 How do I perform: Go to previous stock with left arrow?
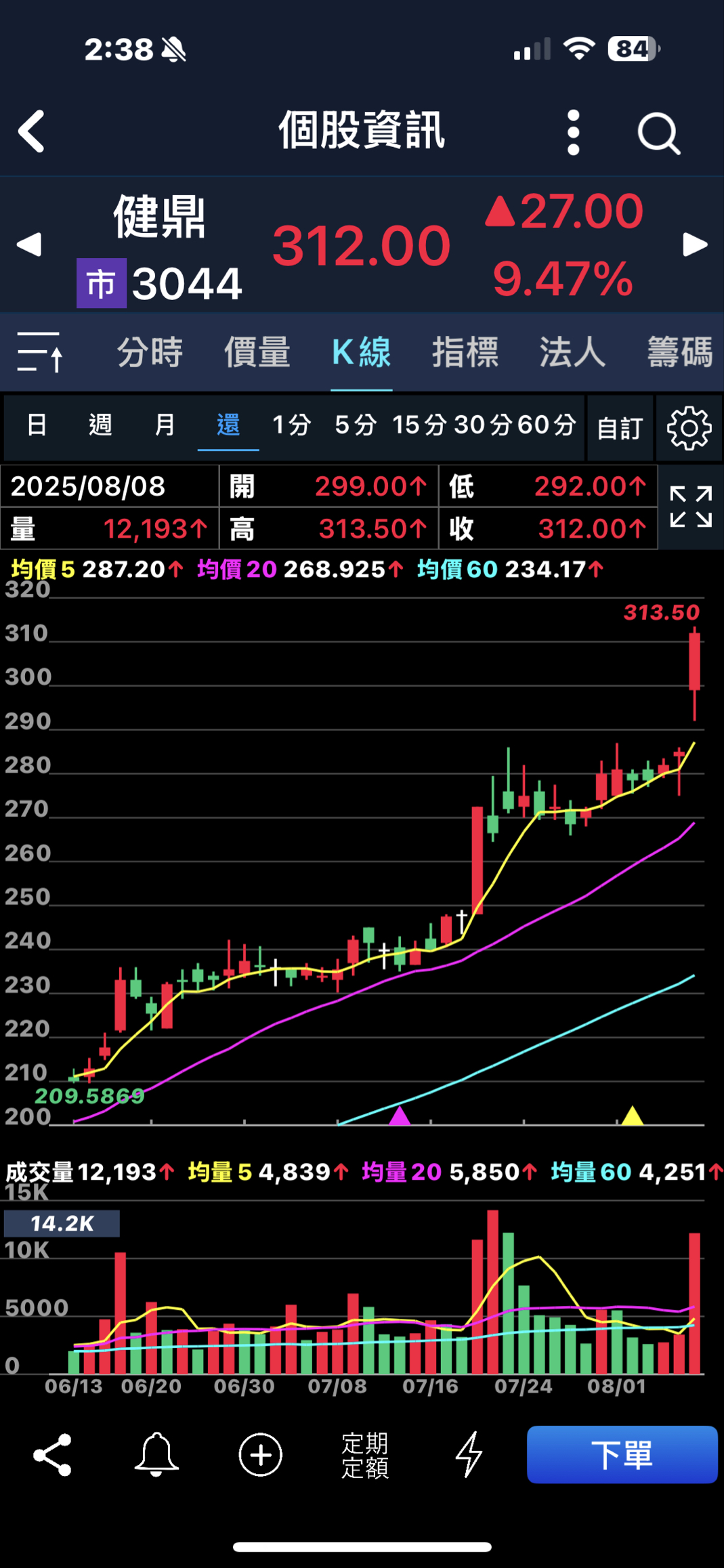28,245
